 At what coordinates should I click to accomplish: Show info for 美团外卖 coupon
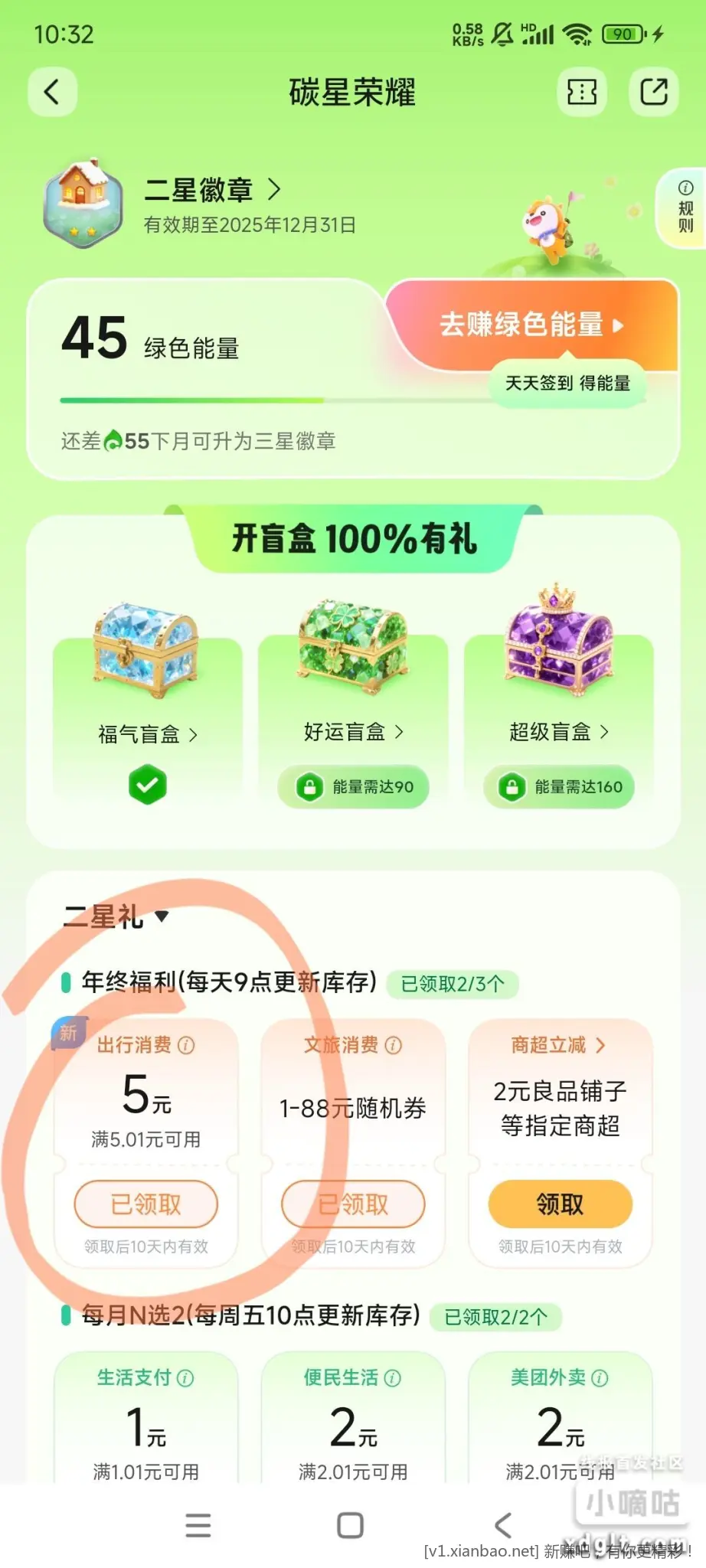click(600, 1378)
